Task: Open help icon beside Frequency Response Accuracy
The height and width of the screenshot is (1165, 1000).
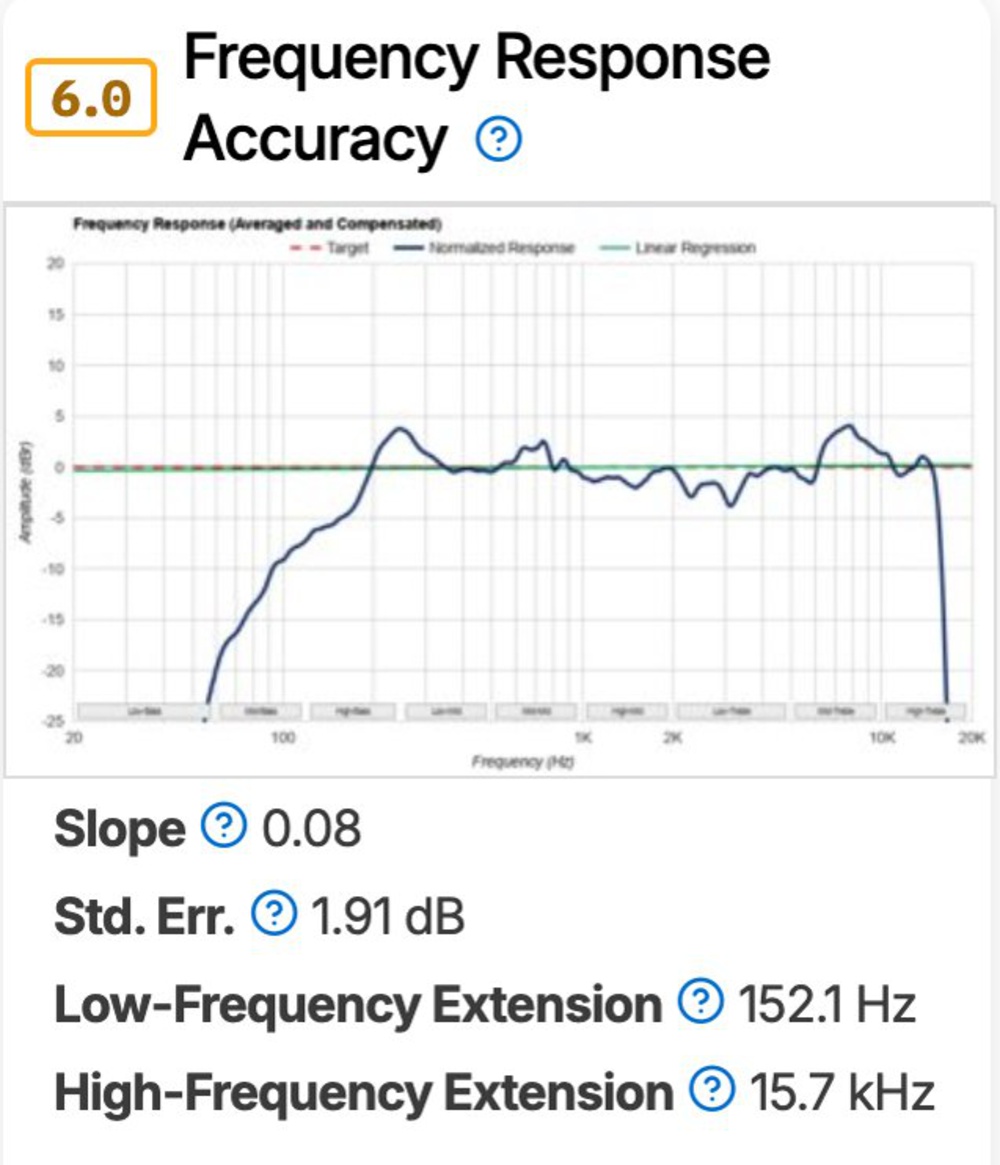Action: 498,139
